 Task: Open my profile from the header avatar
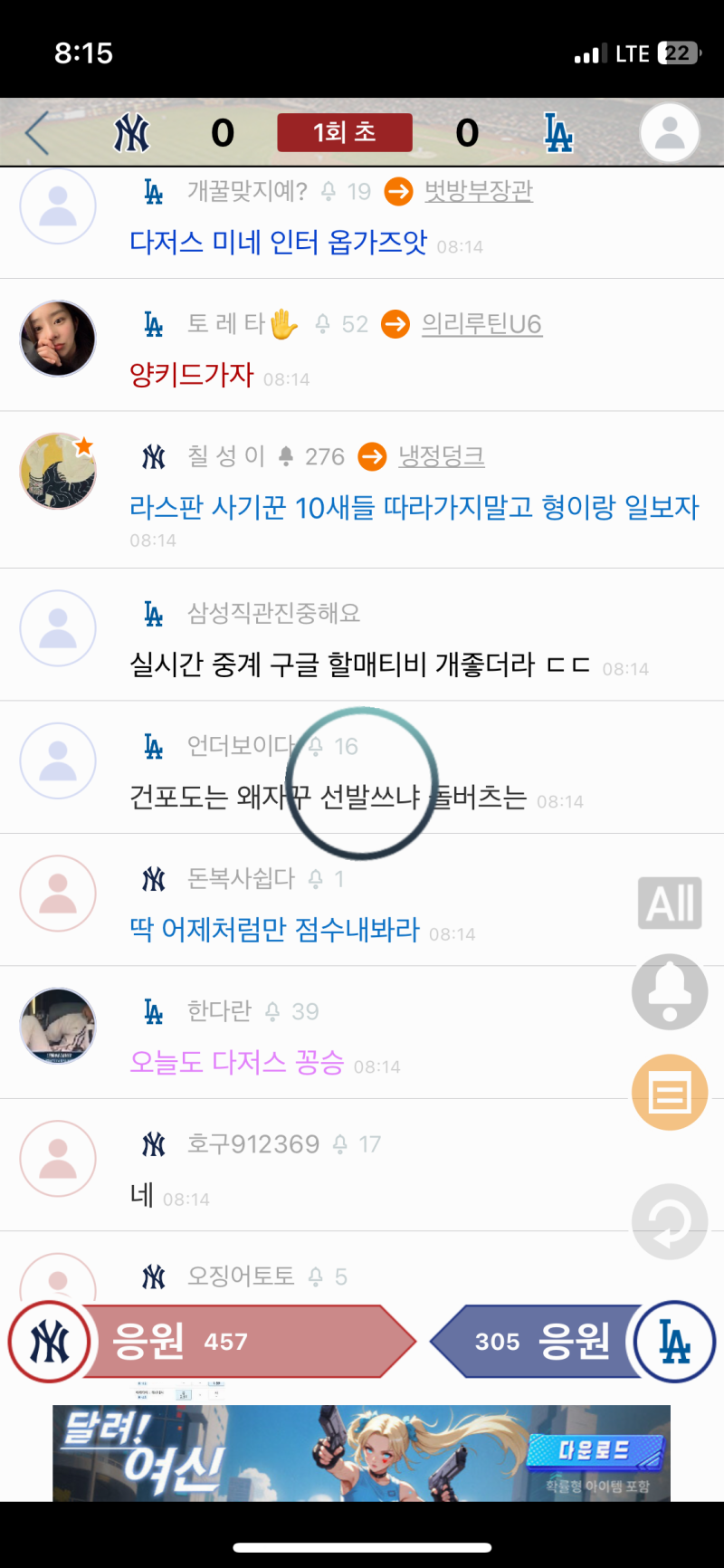click(x=670, y=132)
